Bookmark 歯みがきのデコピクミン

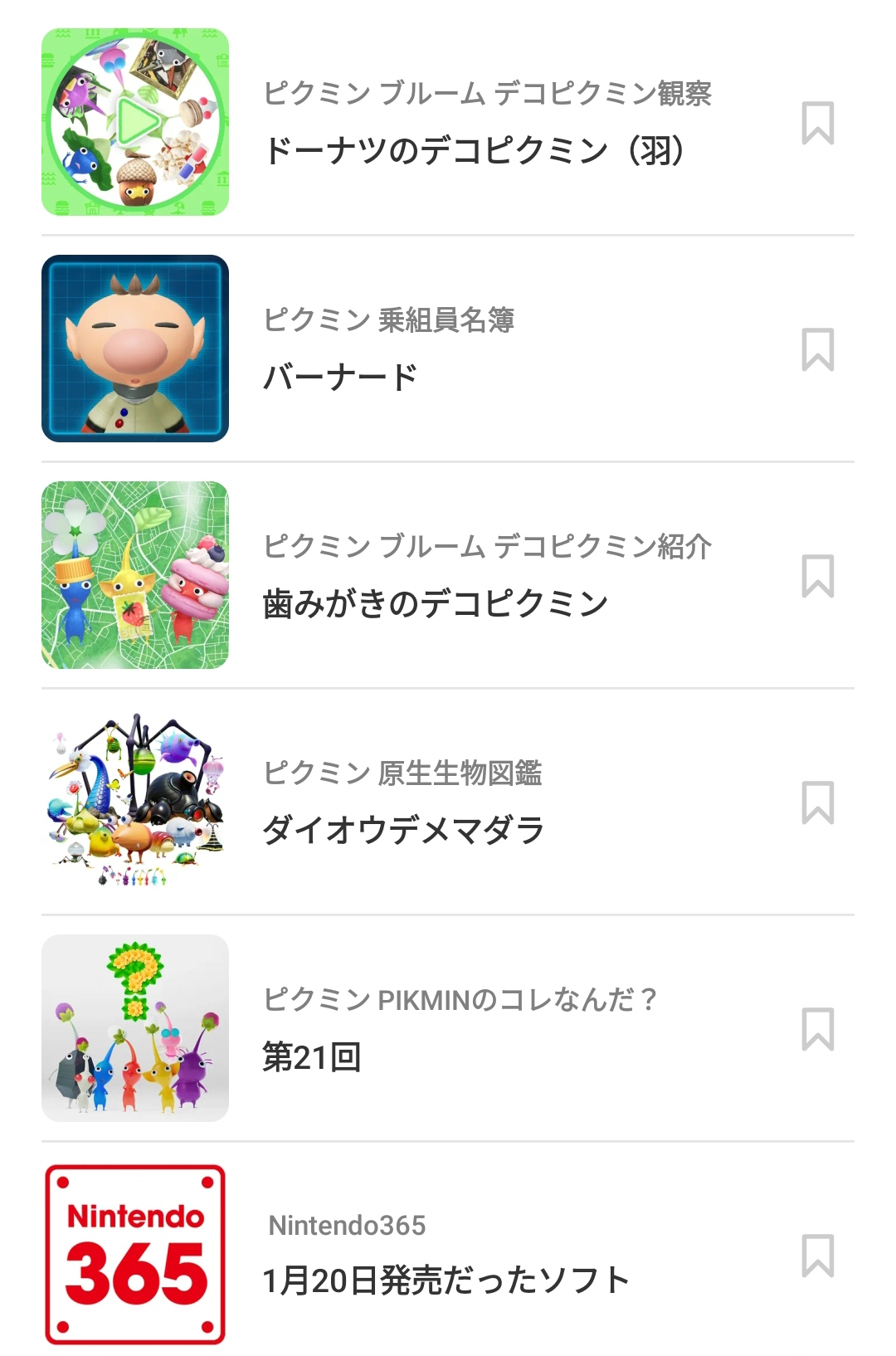pos(817,577)
